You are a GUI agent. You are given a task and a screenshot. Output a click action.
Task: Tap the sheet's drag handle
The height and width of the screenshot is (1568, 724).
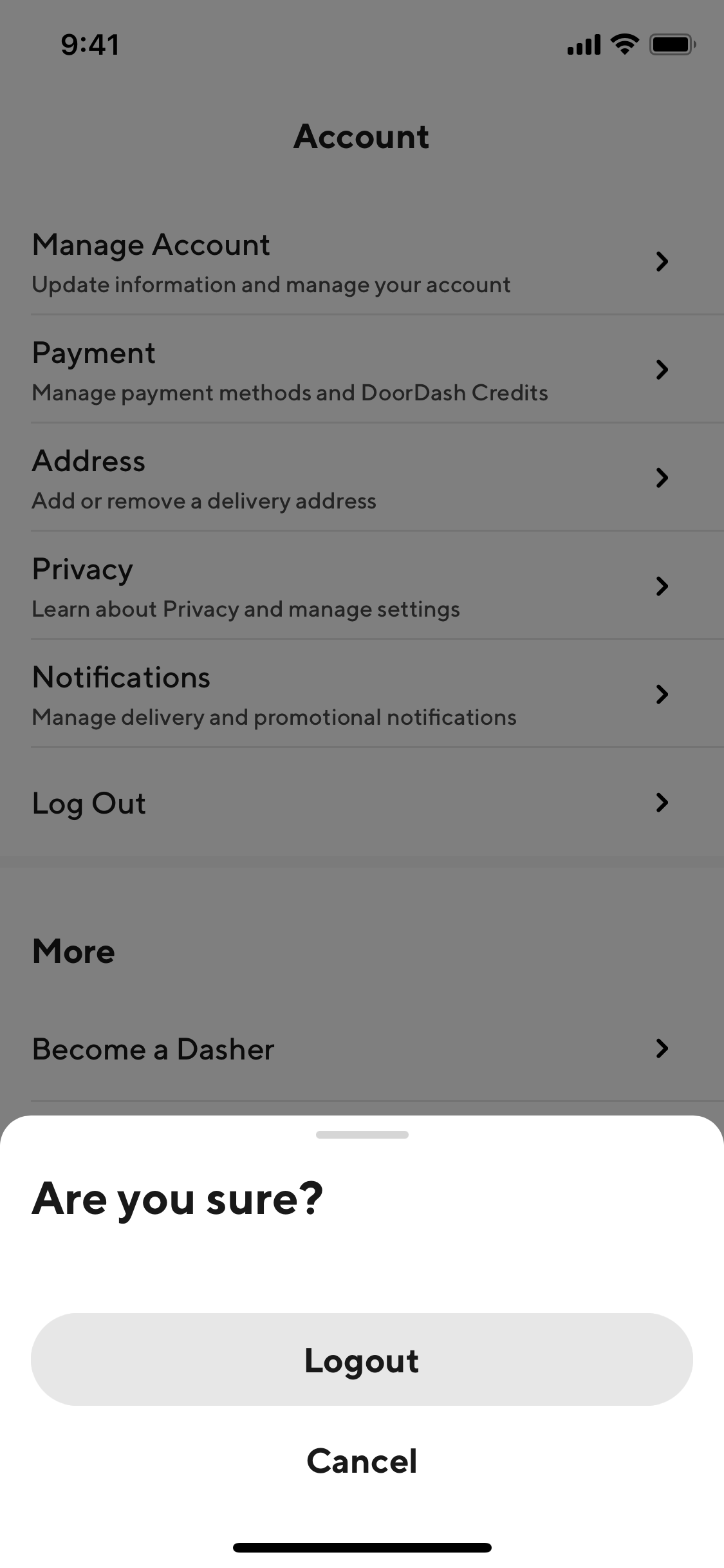pyautogui.click(x=362, y=1135)
